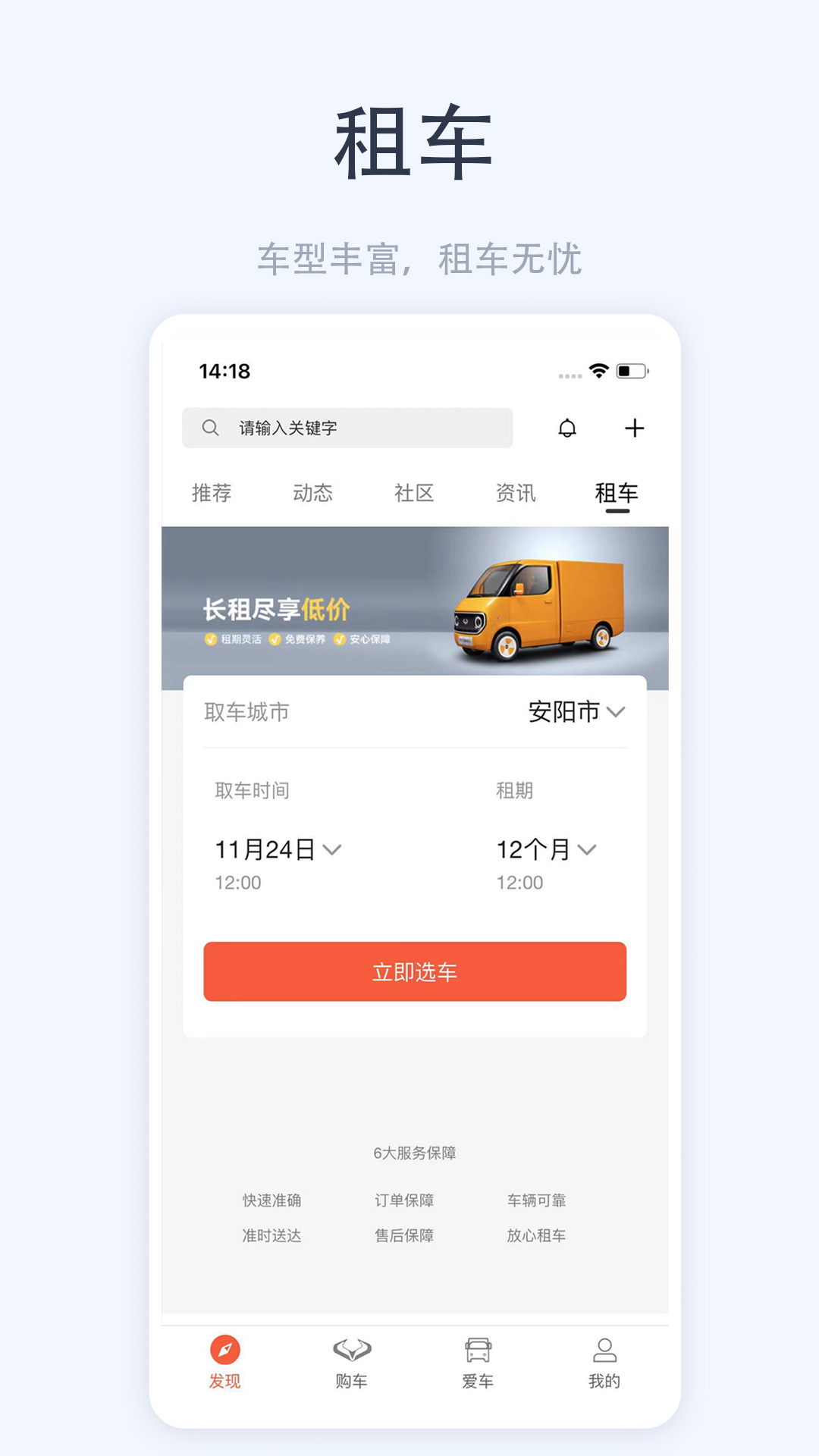
Task: Switch to the 资讯 tab
Action: 514,493
